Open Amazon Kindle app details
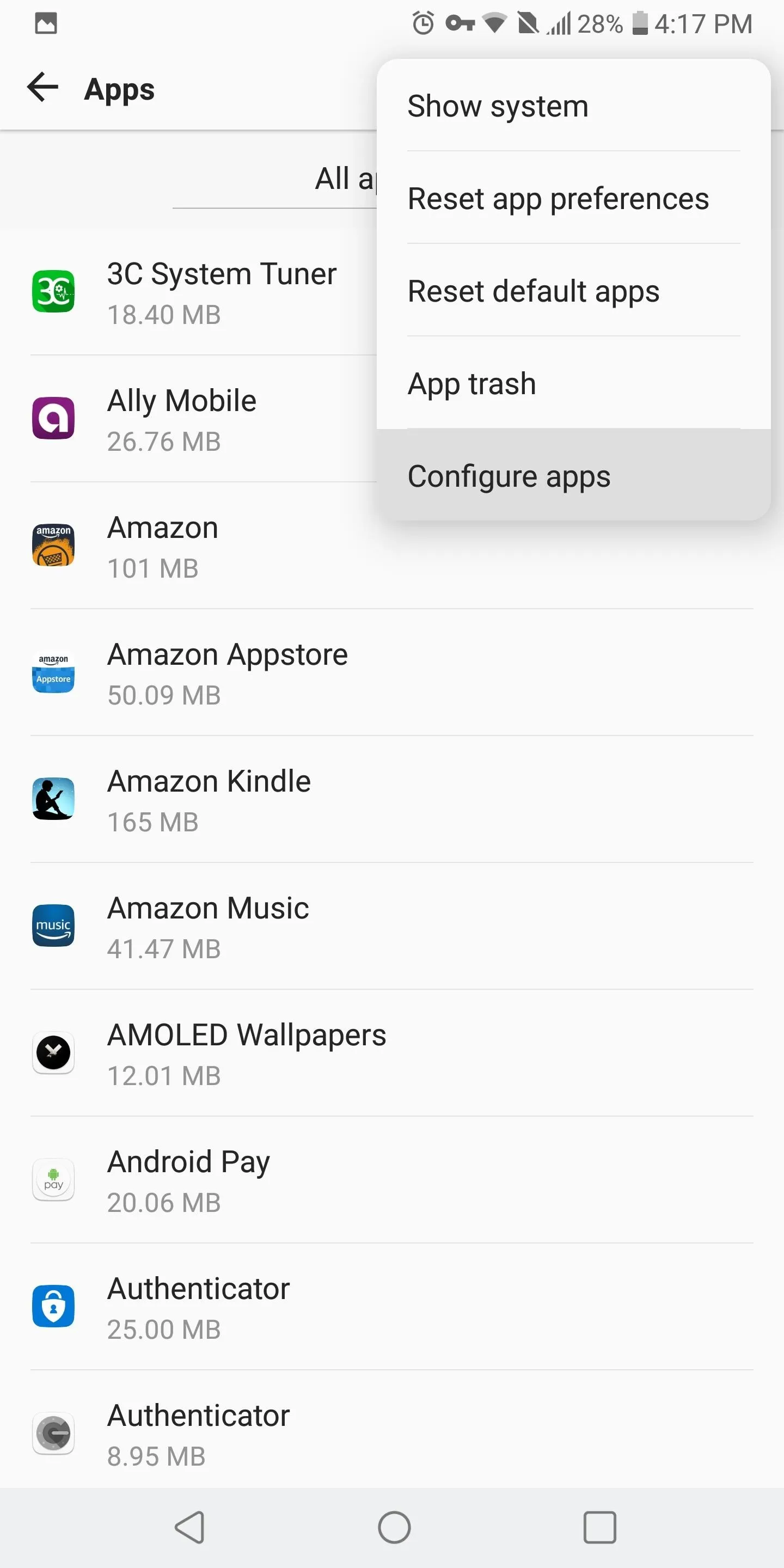 (392, 799)
